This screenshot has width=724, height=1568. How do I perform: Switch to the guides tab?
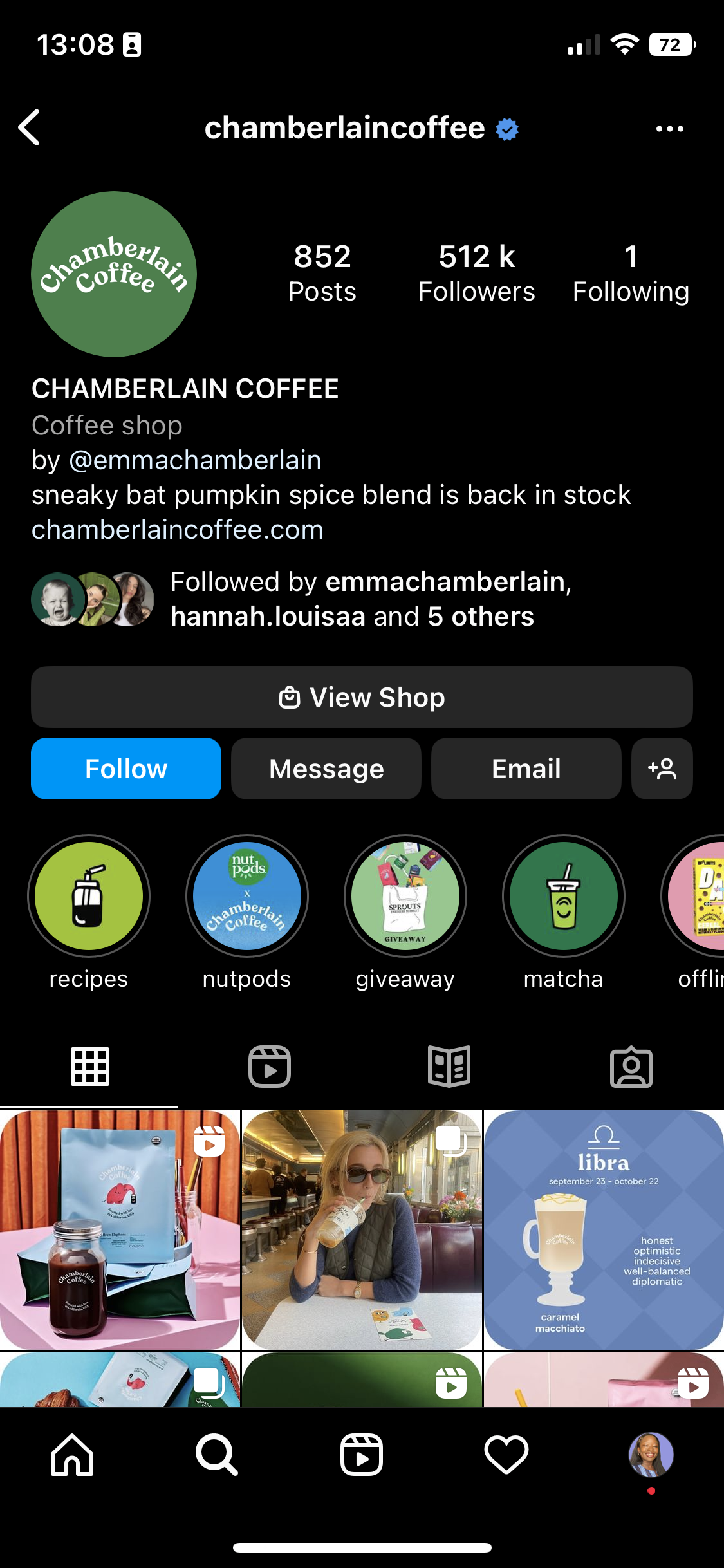point(449,1067)
